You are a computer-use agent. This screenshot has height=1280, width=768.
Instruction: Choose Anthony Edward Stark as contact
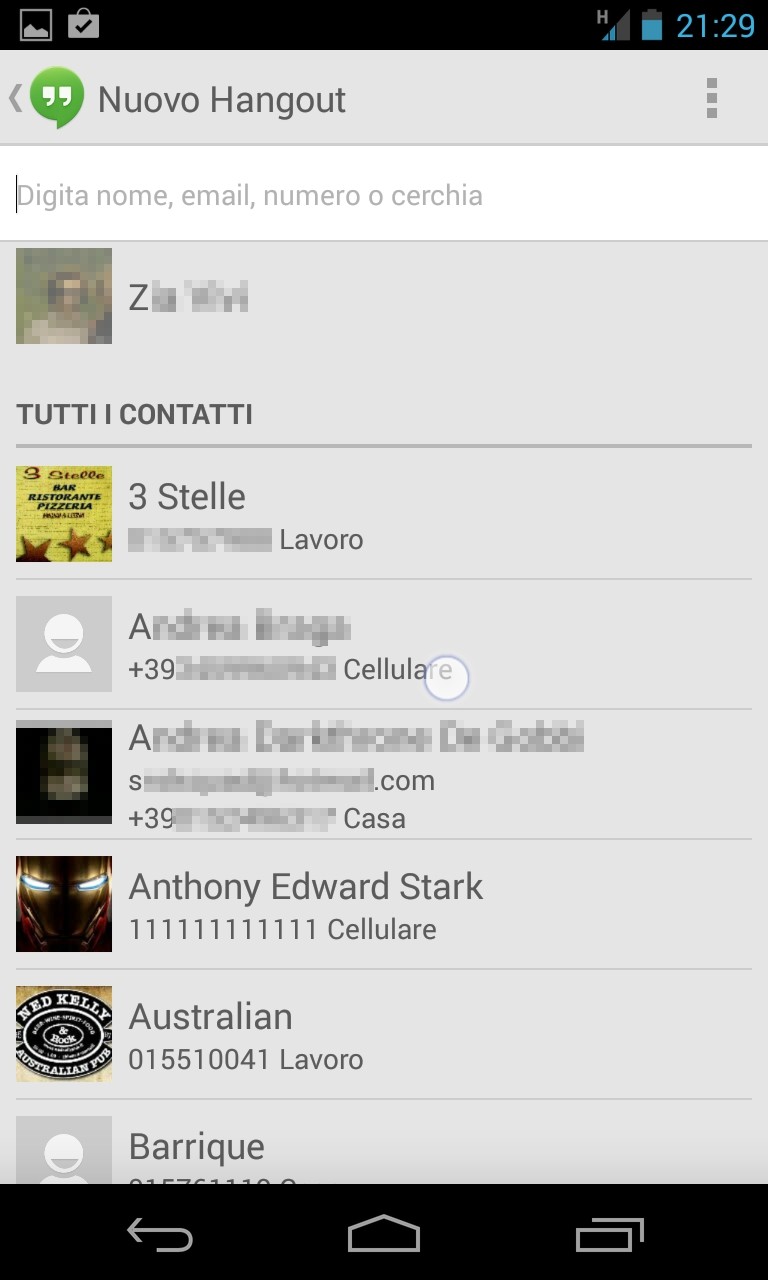tap(384, 904)
